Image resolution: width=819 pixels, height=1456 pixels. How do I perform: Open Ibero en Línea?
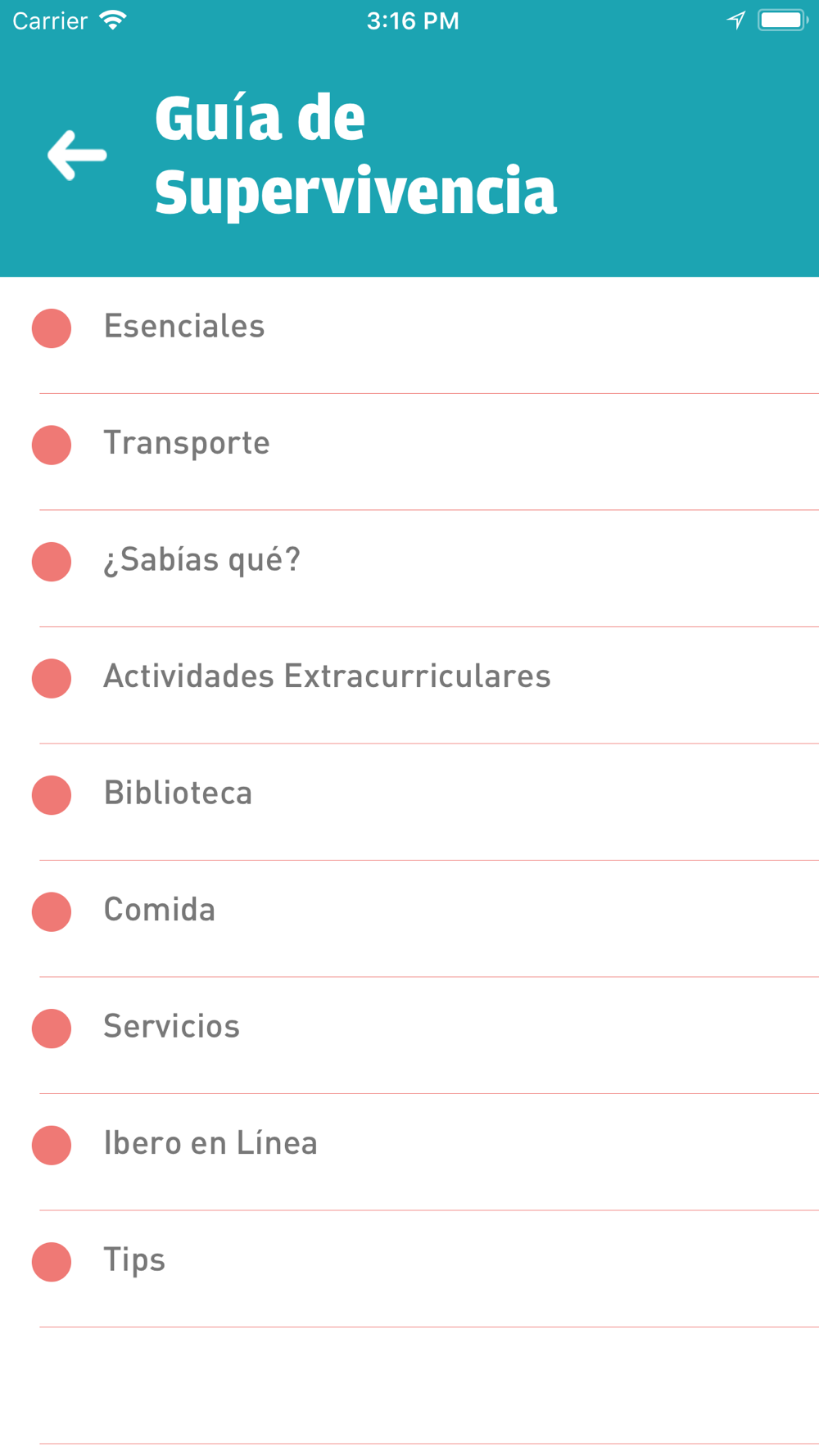coord(409,1152)
